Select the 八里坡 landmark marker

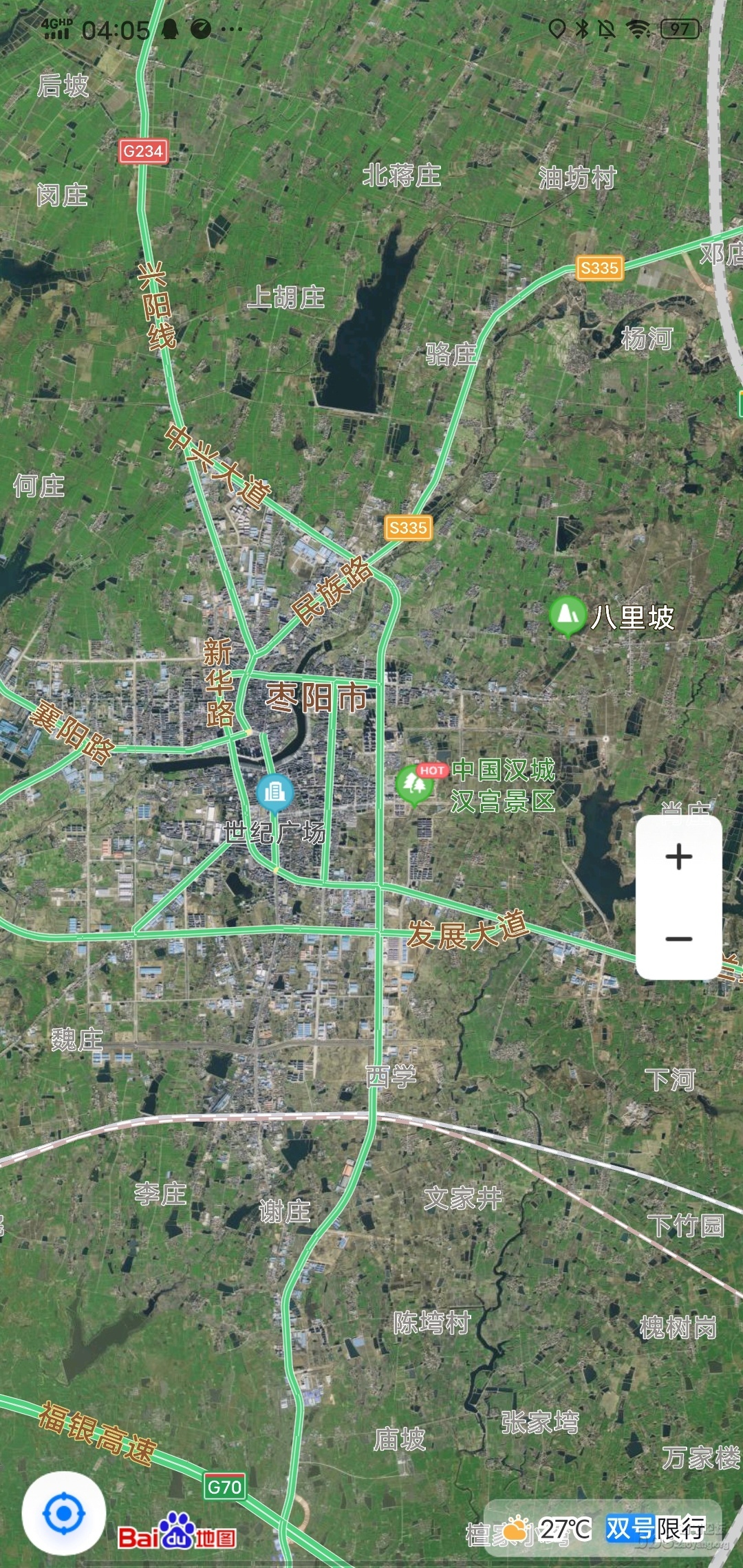(568, 616)
